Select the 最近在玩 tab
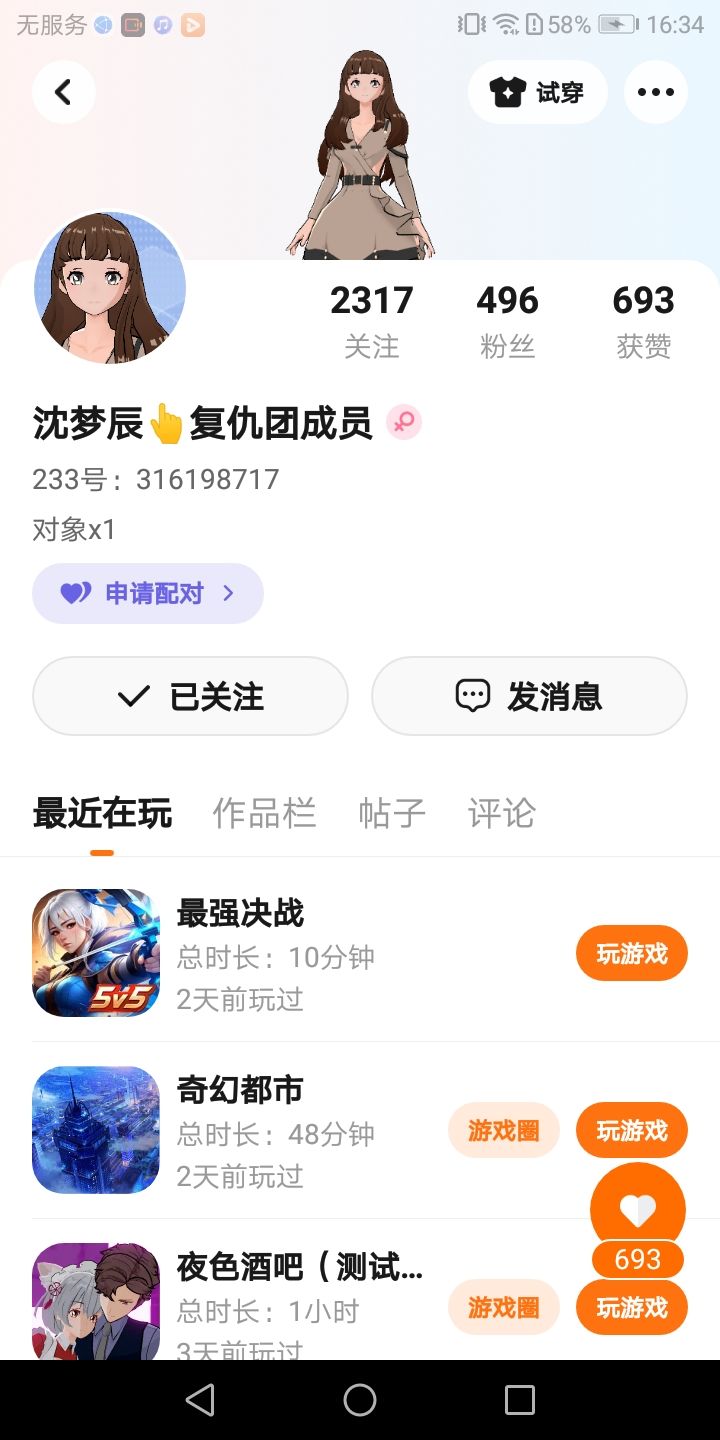This screenshot has height=1440, width=720. pyautogui.click(x=102, y=814)
